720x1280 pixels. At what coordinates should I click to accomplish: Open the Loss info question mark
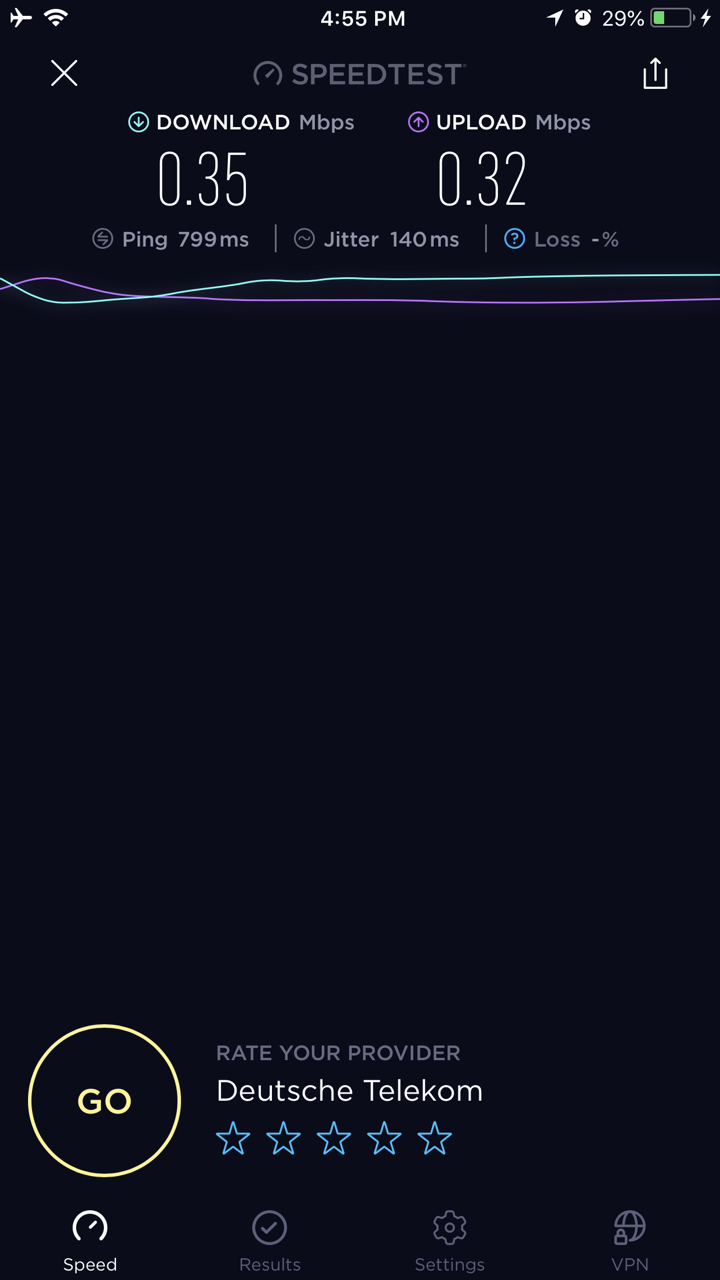point(514,239)
